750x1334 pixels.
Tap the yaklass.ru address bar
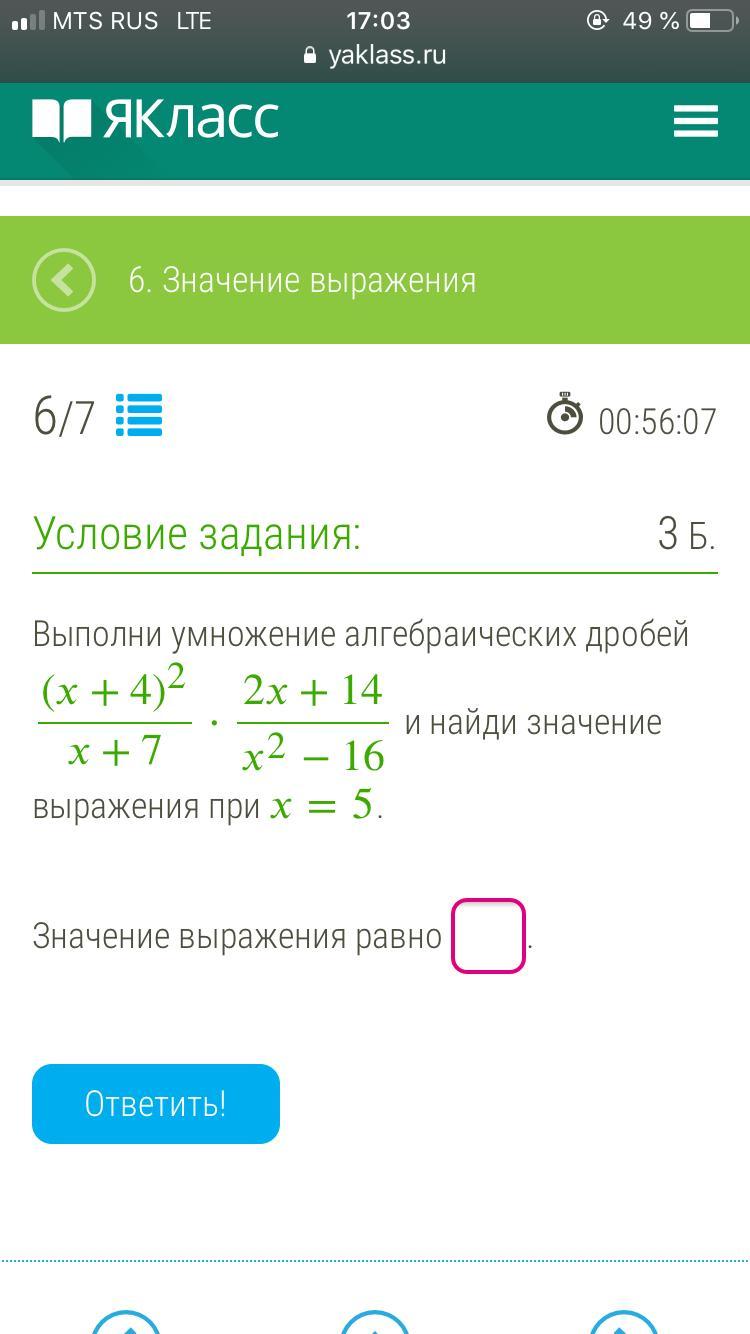pos(375,55)
